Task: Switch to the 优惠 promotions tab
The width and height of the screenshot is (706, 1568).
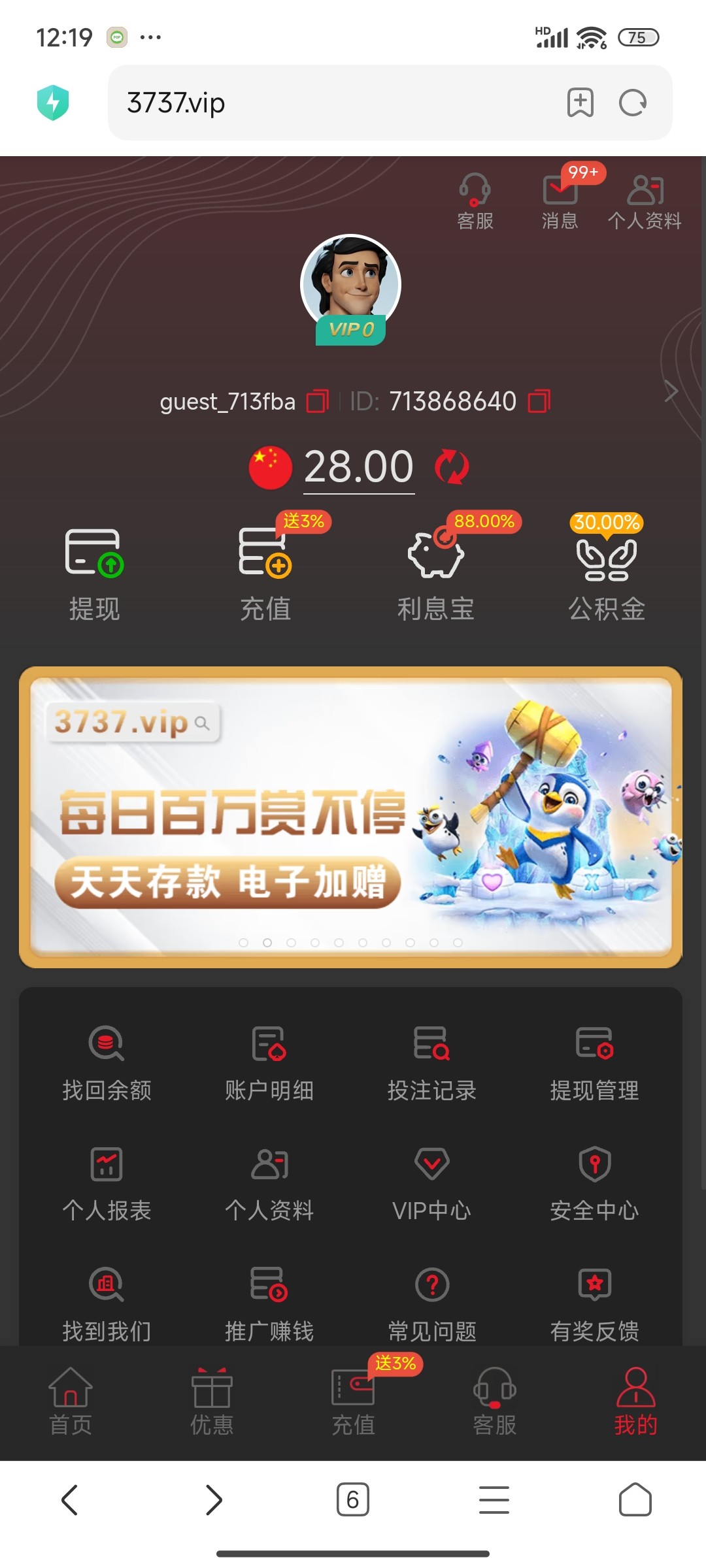Action: click(x=212, y=1401)
